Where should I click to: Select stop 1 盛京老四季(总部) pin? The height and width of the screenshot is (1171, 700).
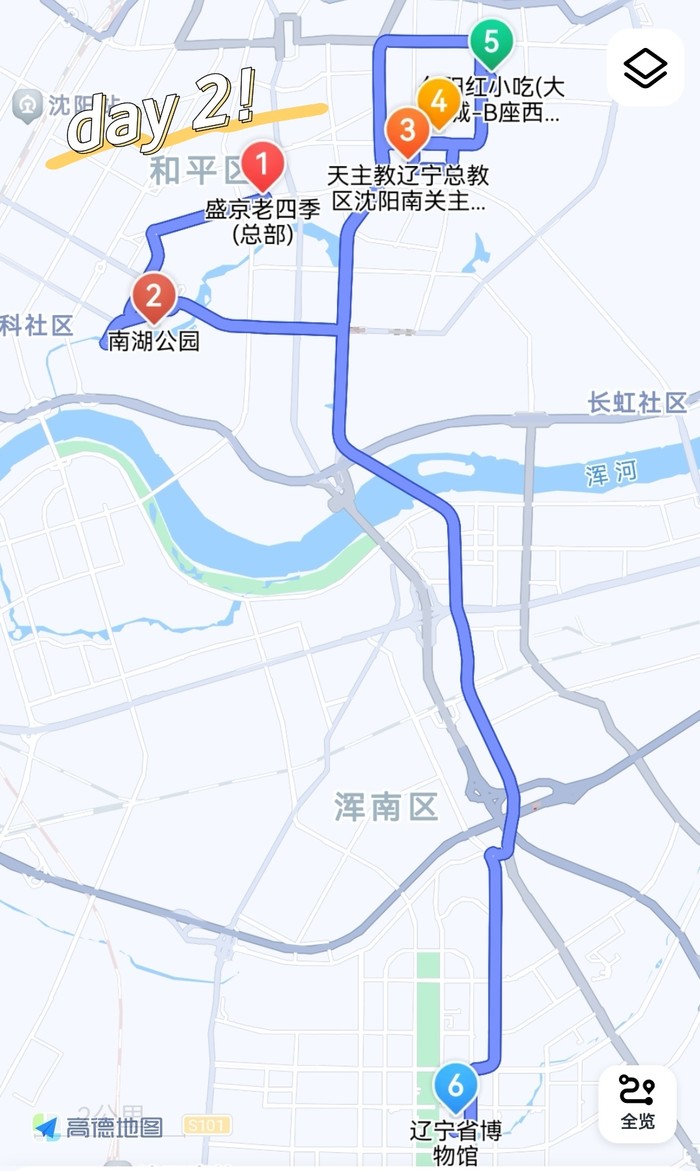click(262, 164)
